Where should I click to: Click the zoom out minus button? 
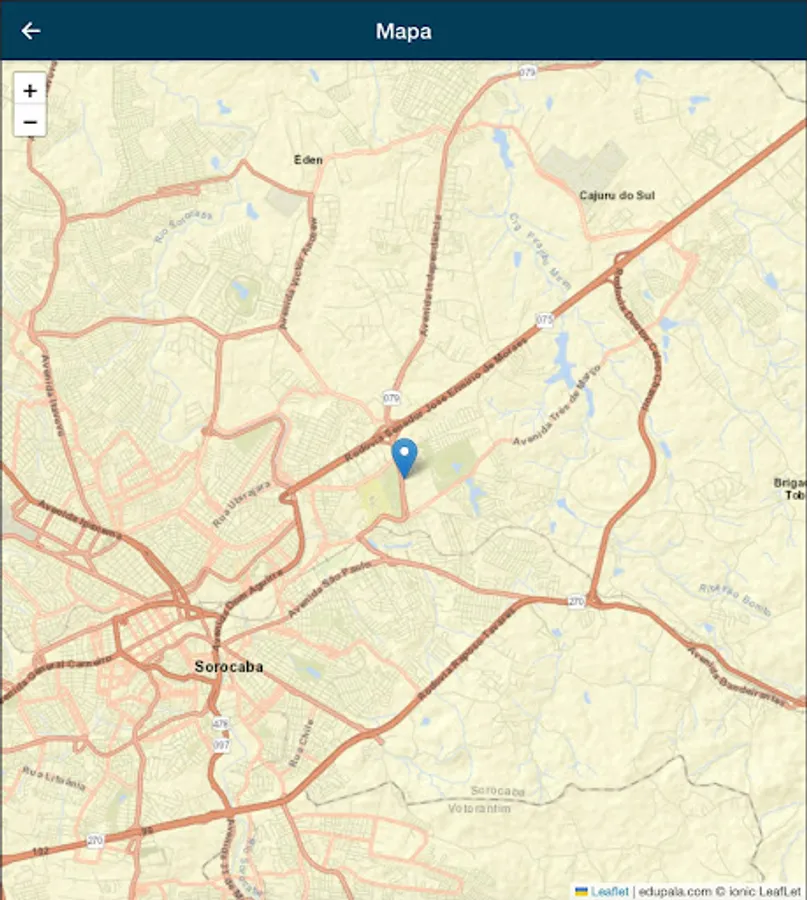click(31, 122)
